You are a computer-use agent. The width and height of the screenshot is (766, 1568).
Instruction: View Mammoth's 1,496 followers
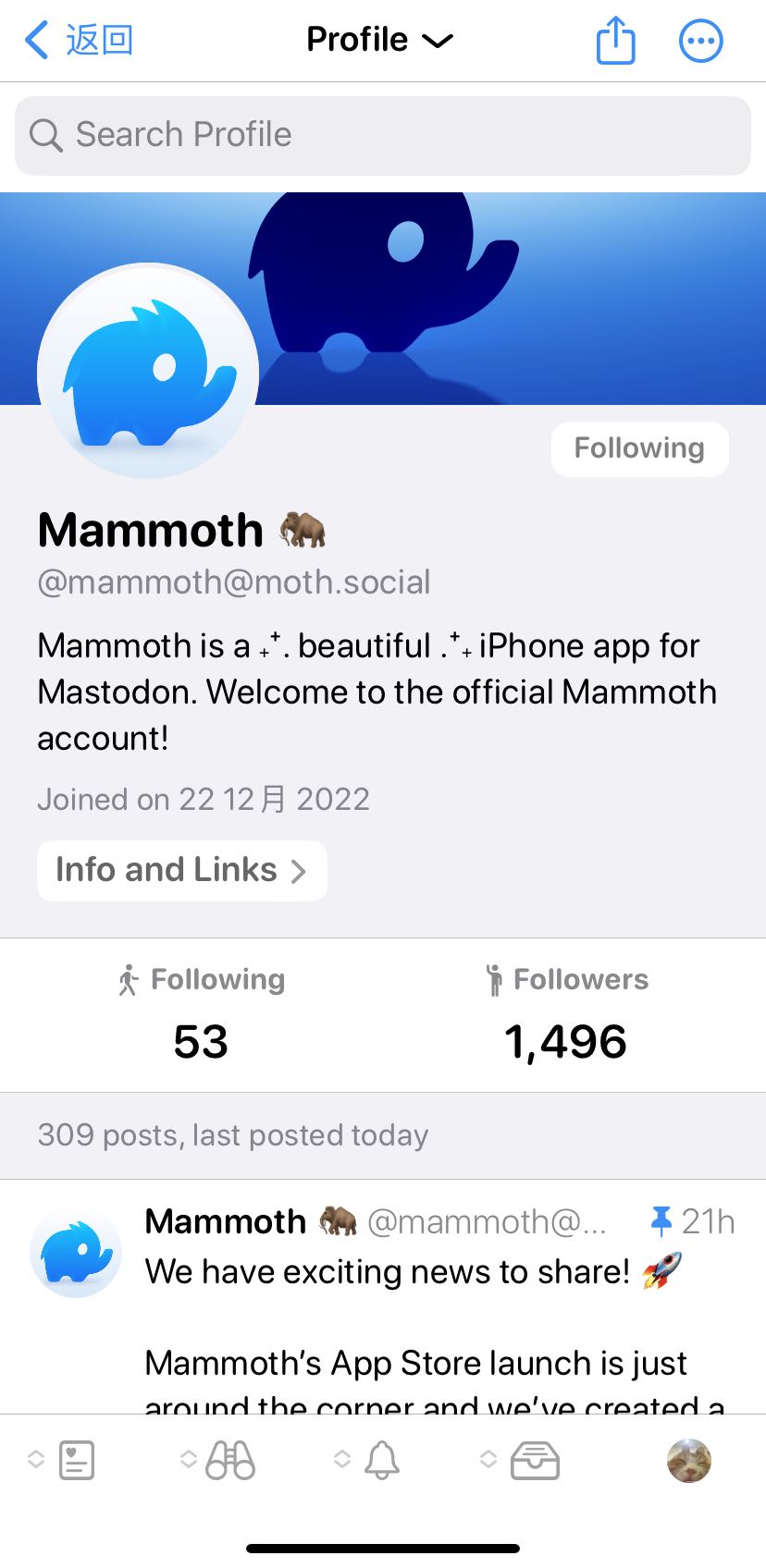pyautogui.click(x=566, y=1014)
